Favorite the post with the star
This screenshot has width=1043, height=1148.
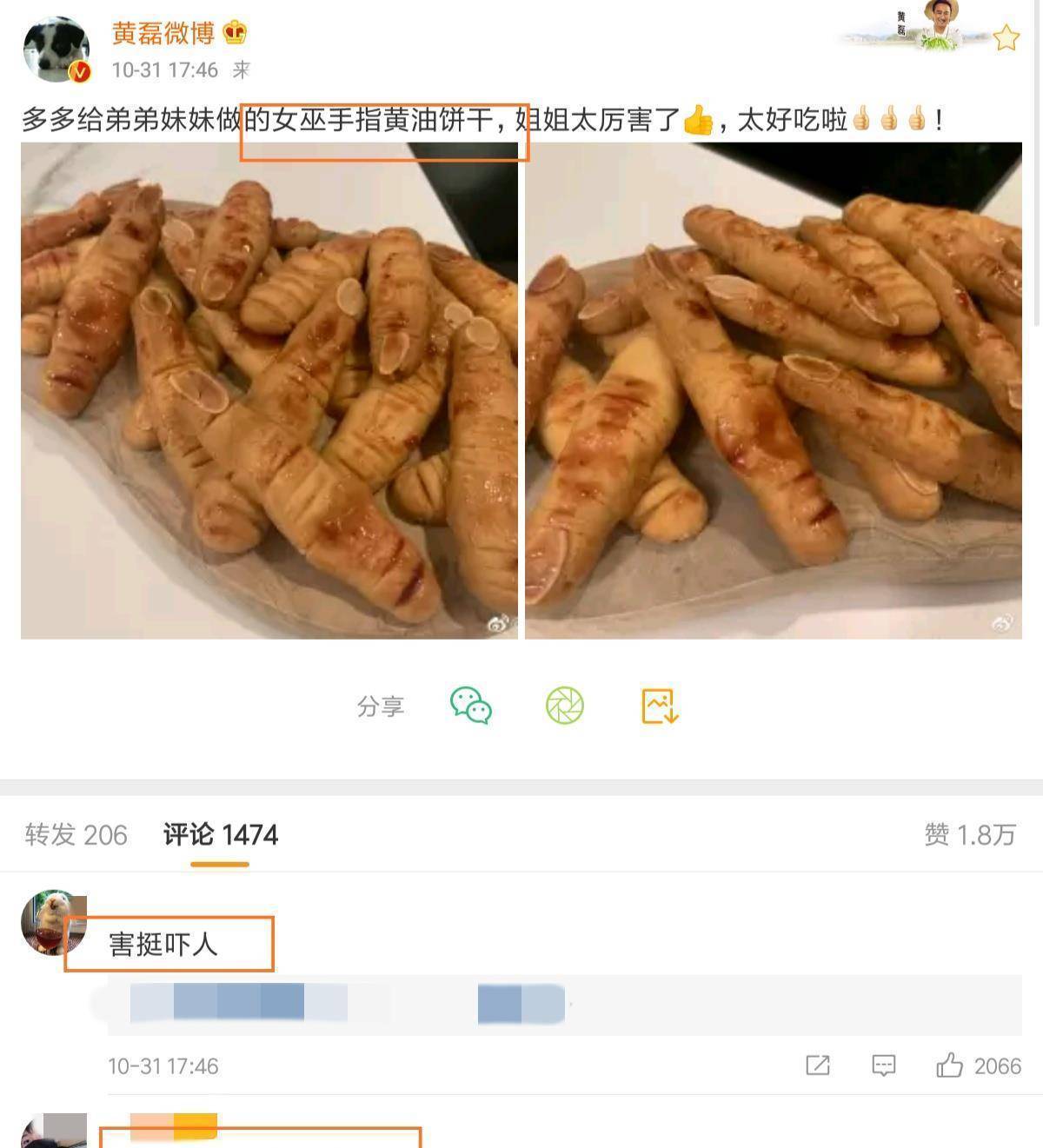pyautogui.click(x=1006, y=36)
